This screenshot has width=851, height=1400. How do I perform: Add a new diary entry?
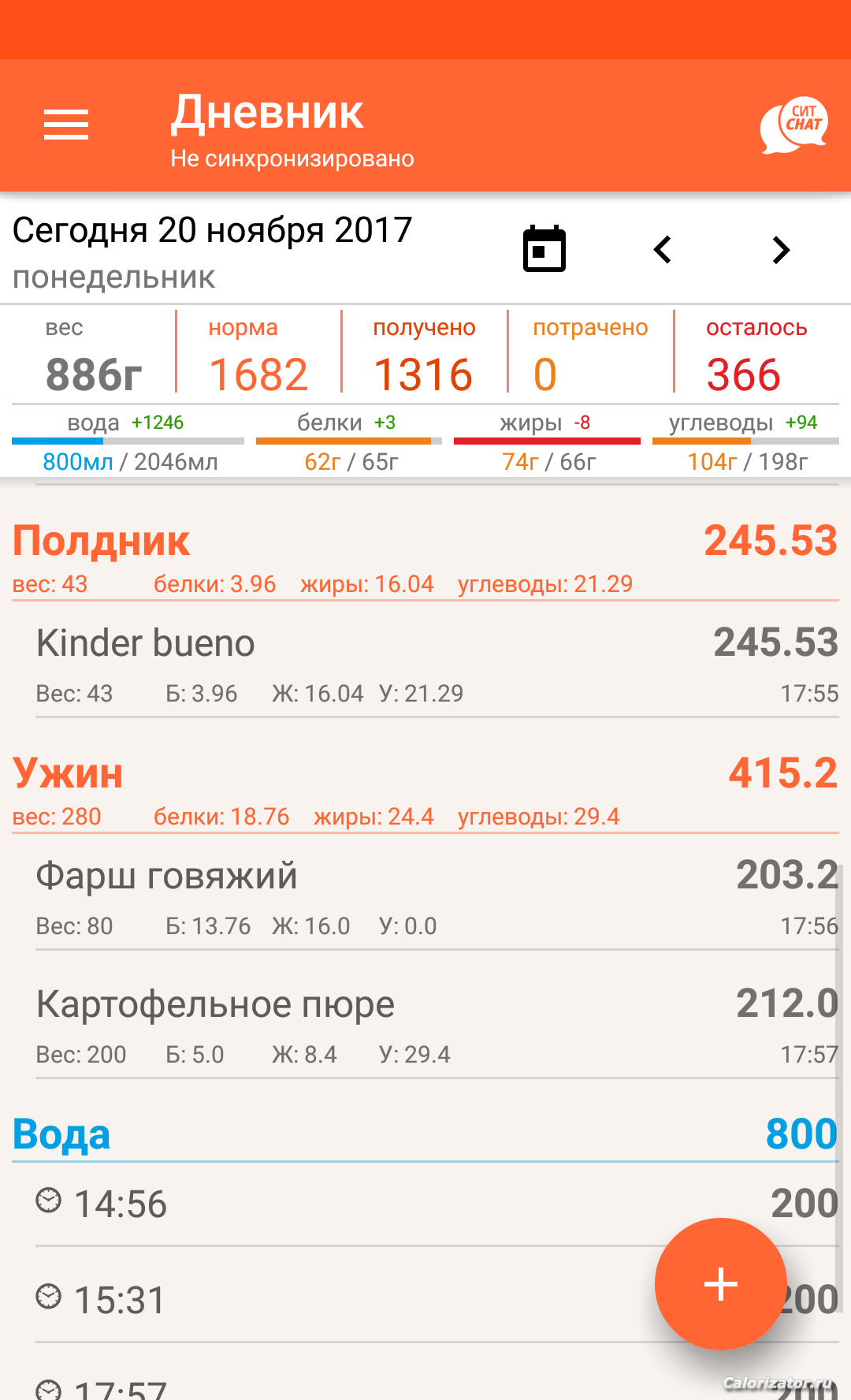pyautogui.click(x=720, y=1284)
